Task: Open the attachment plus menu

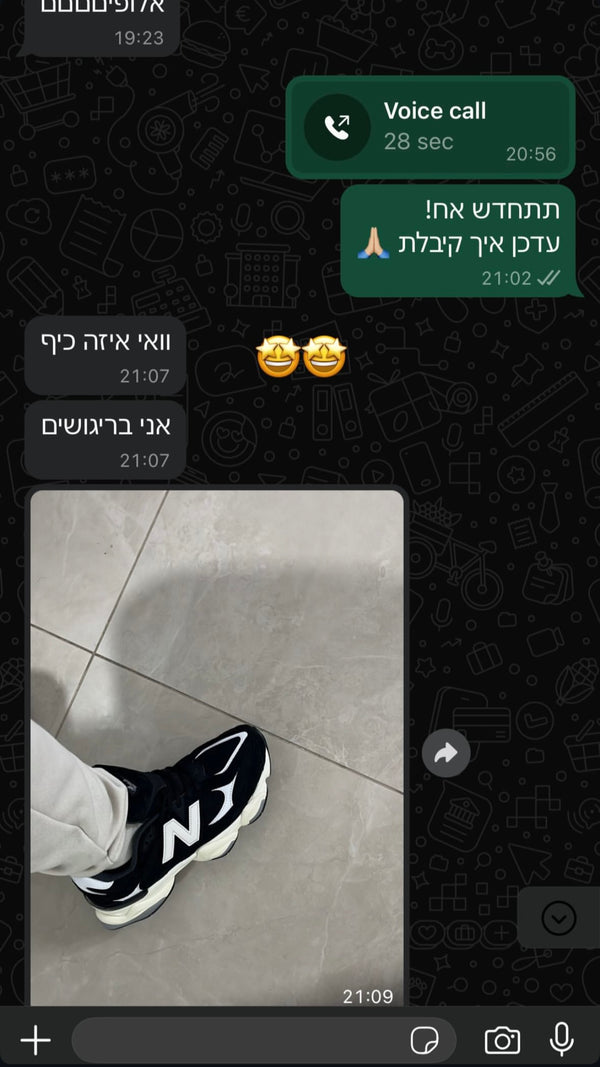Action: click(35, 1040)
